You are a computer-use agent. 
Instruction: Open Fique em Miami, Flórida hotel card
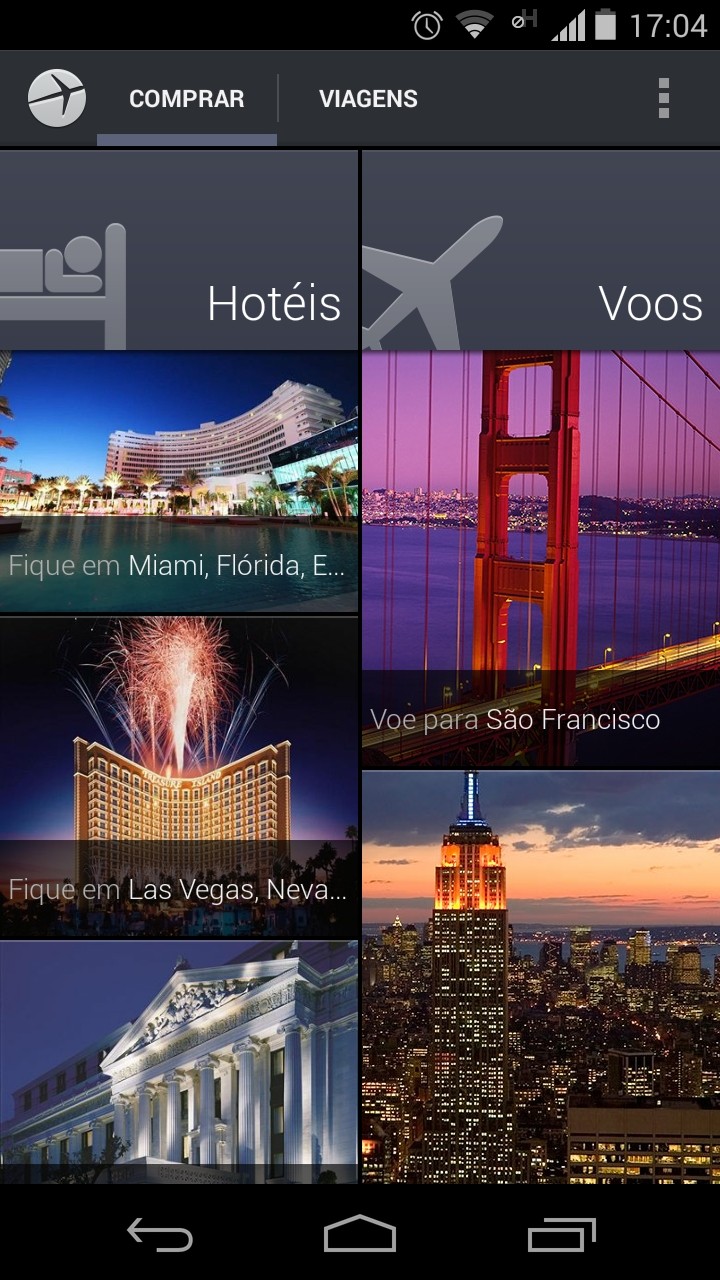(179, 481)
